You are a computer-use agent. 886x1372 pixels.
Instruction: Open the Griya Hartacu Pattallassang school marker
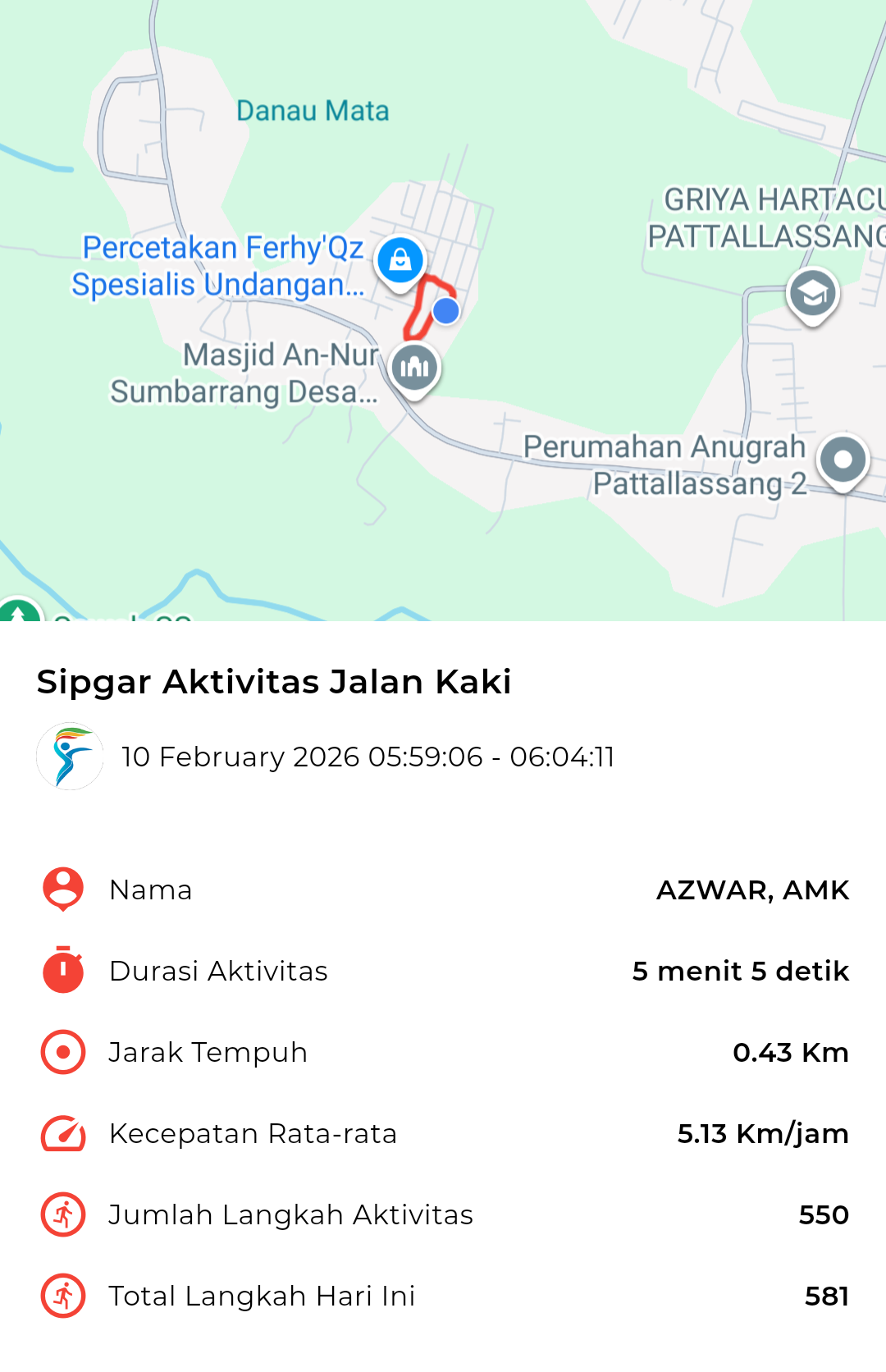[812, 294]
